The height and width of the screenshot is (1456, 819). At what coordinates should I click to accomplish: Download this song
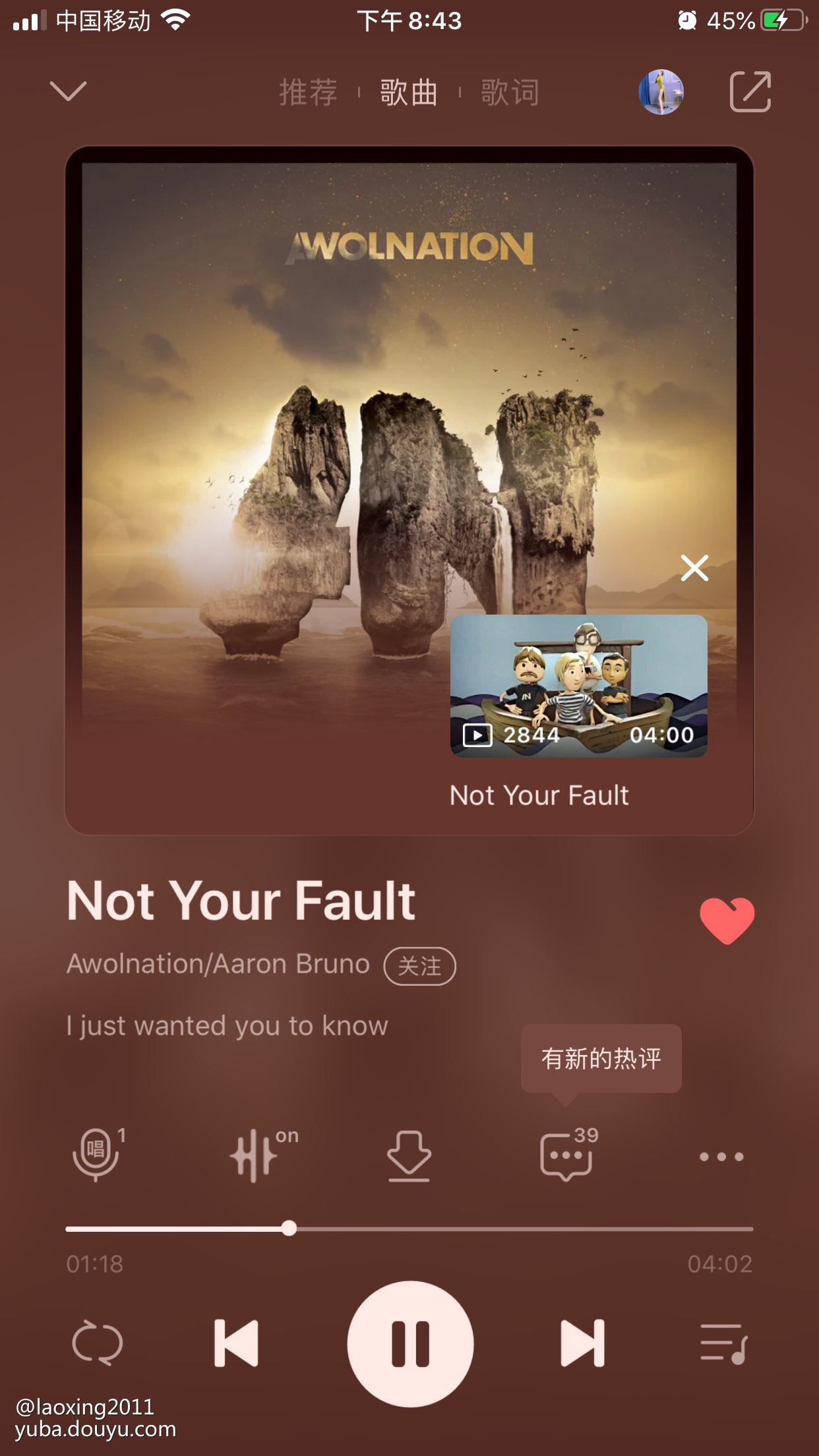(x=409, y=1155)
